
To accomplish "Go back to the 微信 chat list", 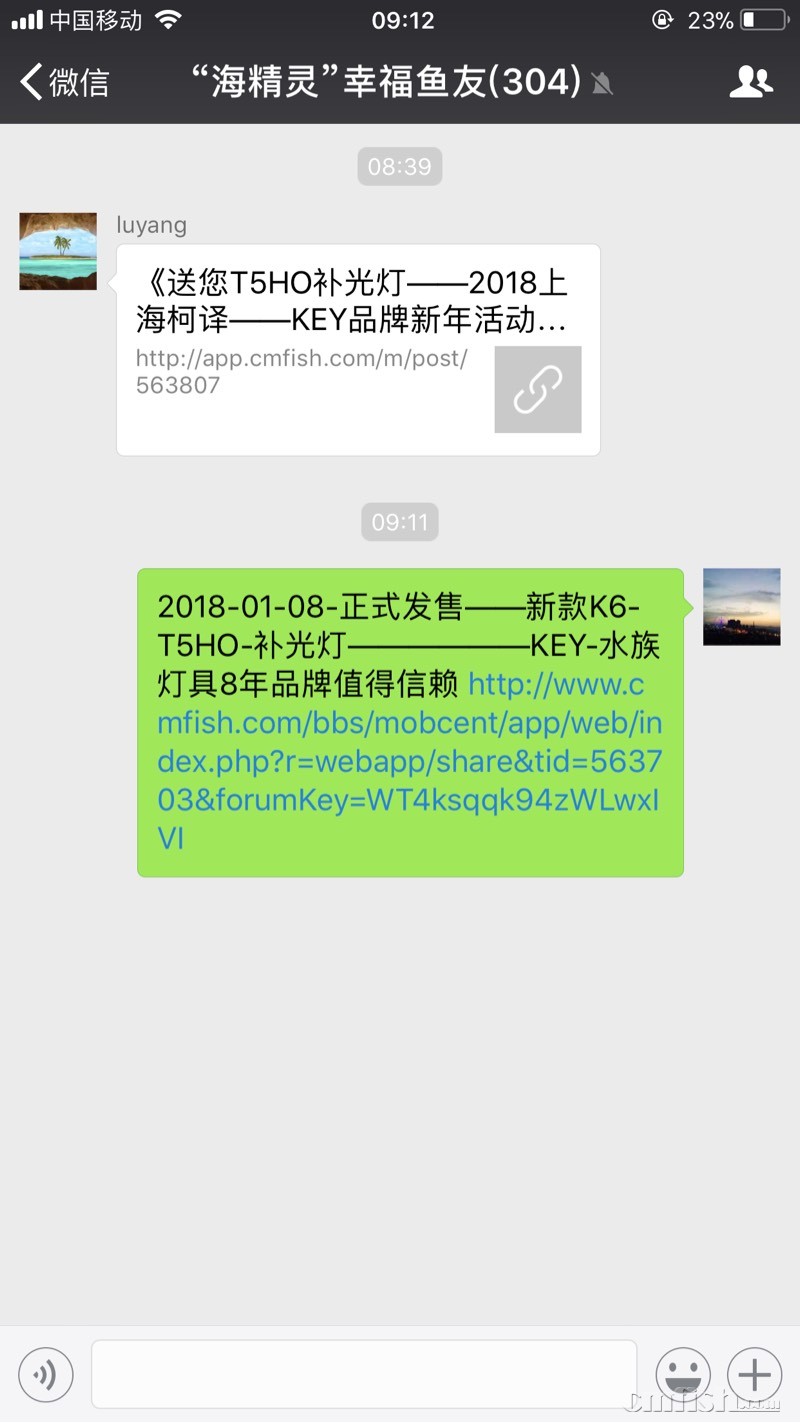I will click(x=65, y=82).
